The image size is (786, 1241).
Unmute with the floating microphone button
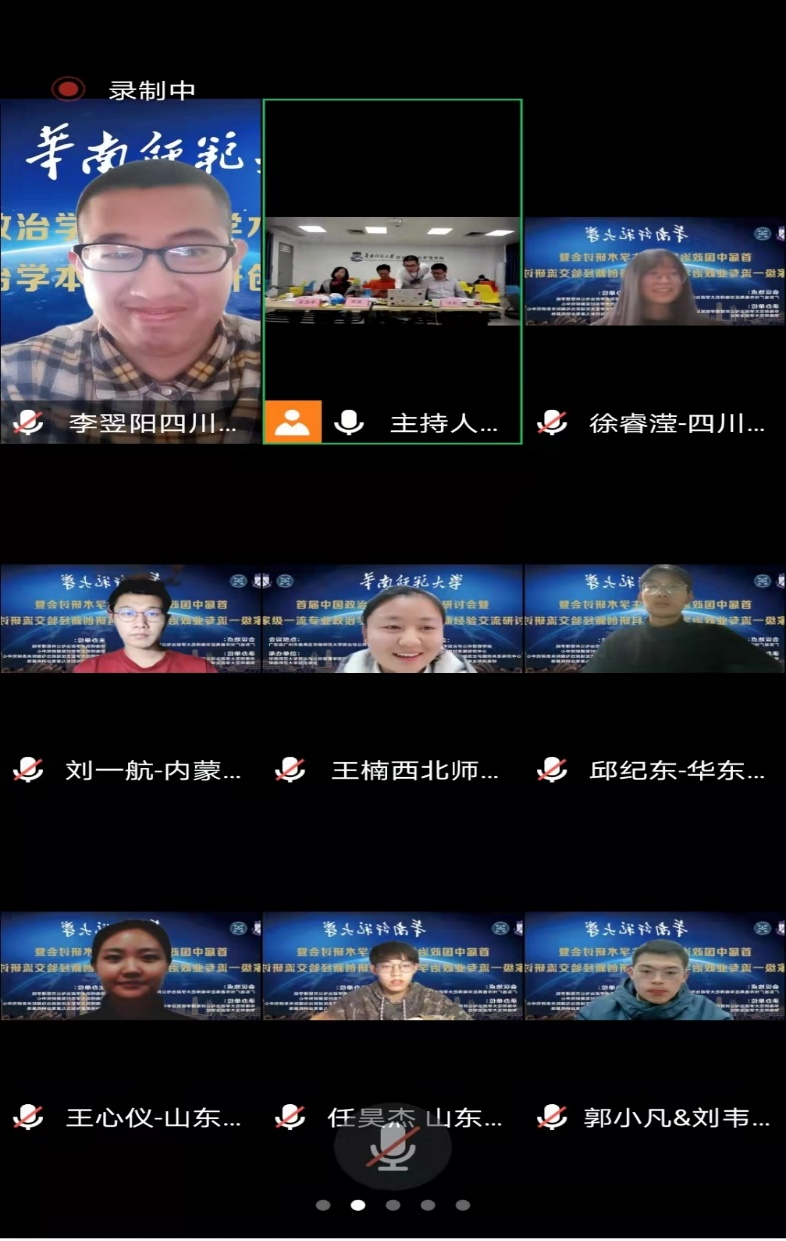coord(392,1146)
